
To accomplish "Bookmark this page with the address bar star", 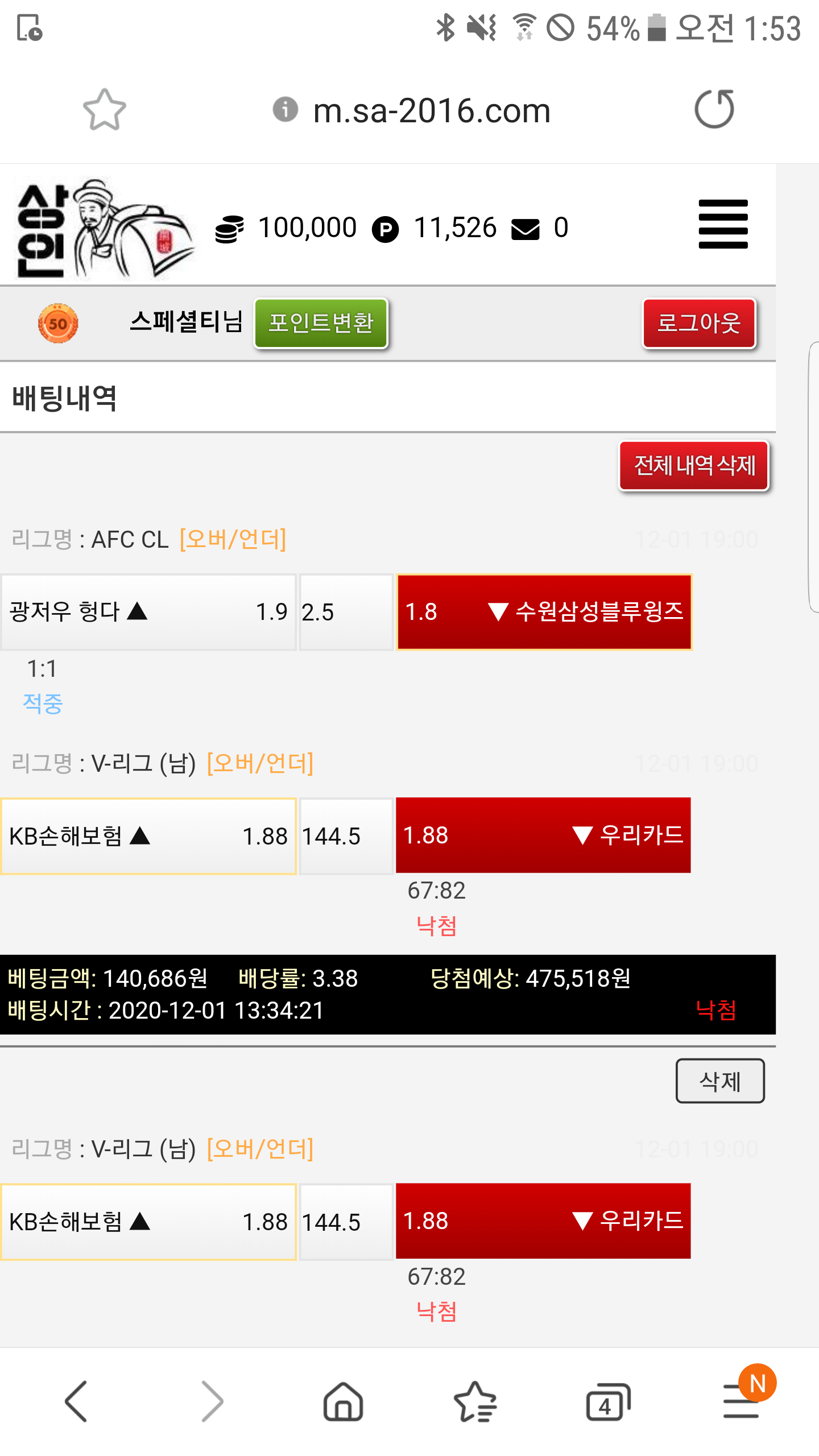I will coord(104,109).
